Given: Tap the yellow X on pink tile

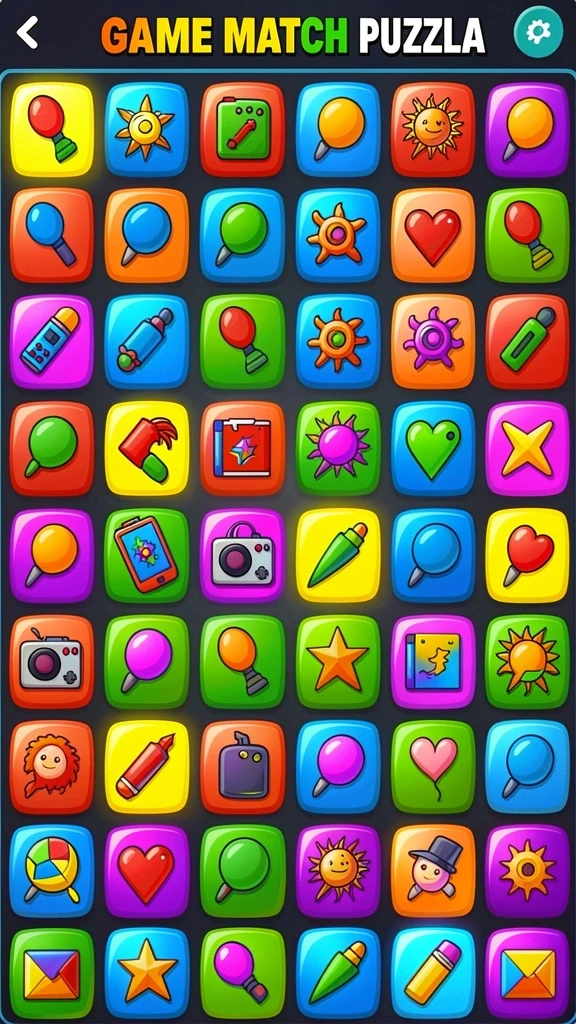Looking at the screenshot, I should pyautogui.click(x=527, y=447).
